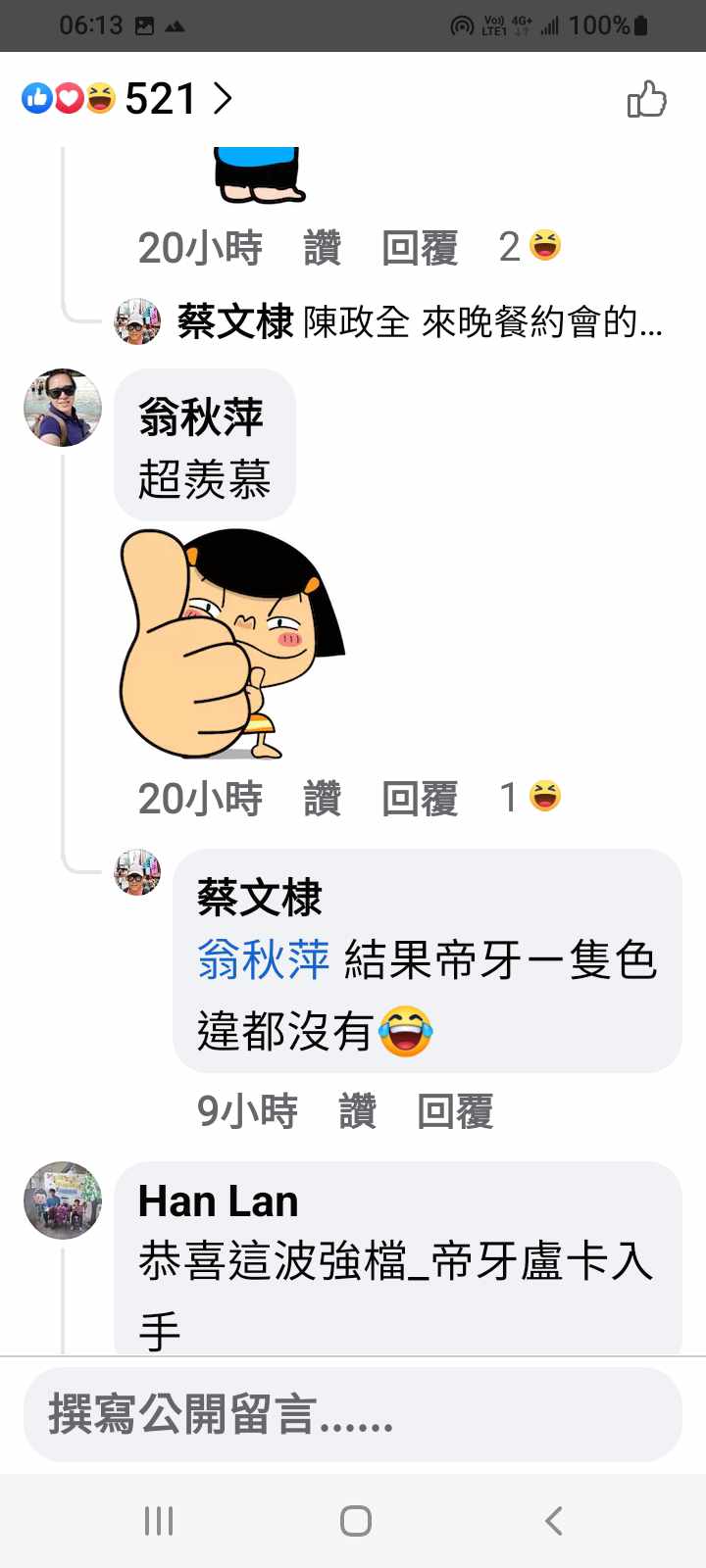The width and height of the screenshot is (706, 1568).
Task: Open the 翁秋萍 mention link in reply
Action: [x=263, y=958]
